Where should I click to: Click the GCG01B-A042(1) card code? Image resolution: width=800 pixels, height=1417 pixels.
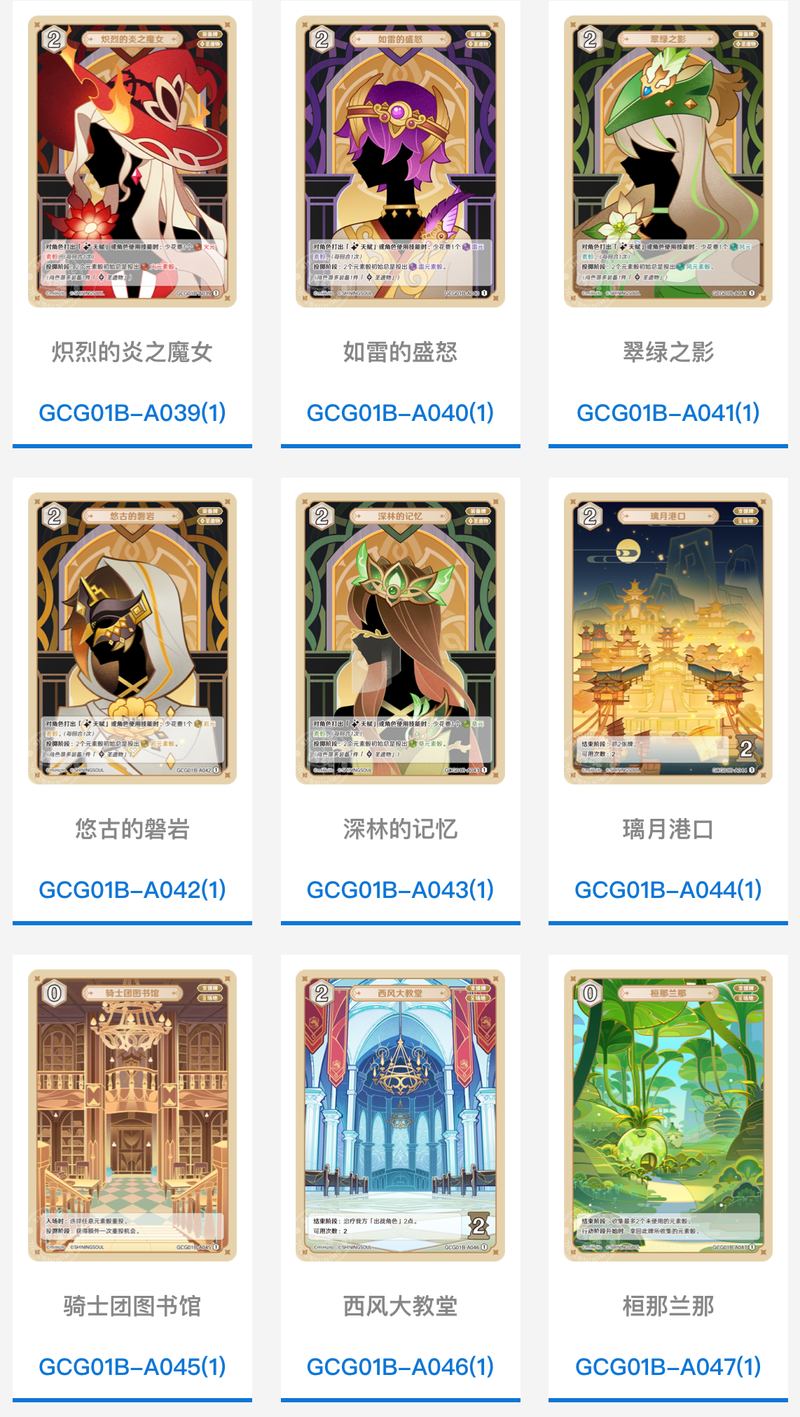coord(134,888)
